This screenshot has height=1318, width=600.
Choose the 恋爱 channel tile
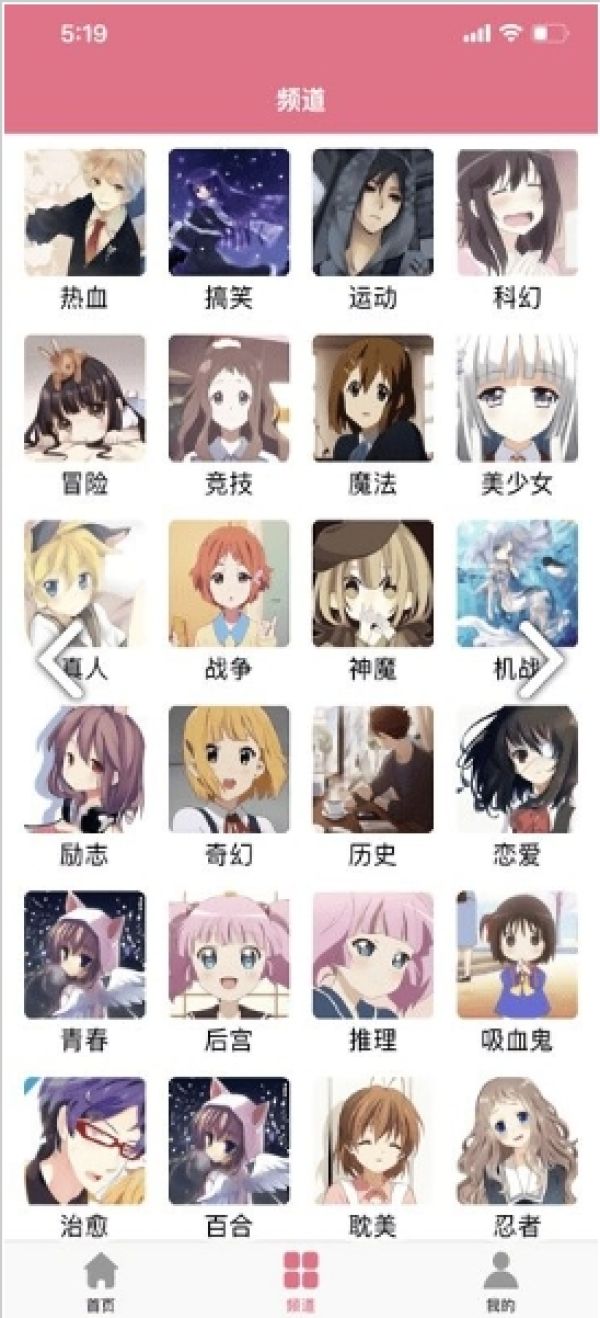517,769
